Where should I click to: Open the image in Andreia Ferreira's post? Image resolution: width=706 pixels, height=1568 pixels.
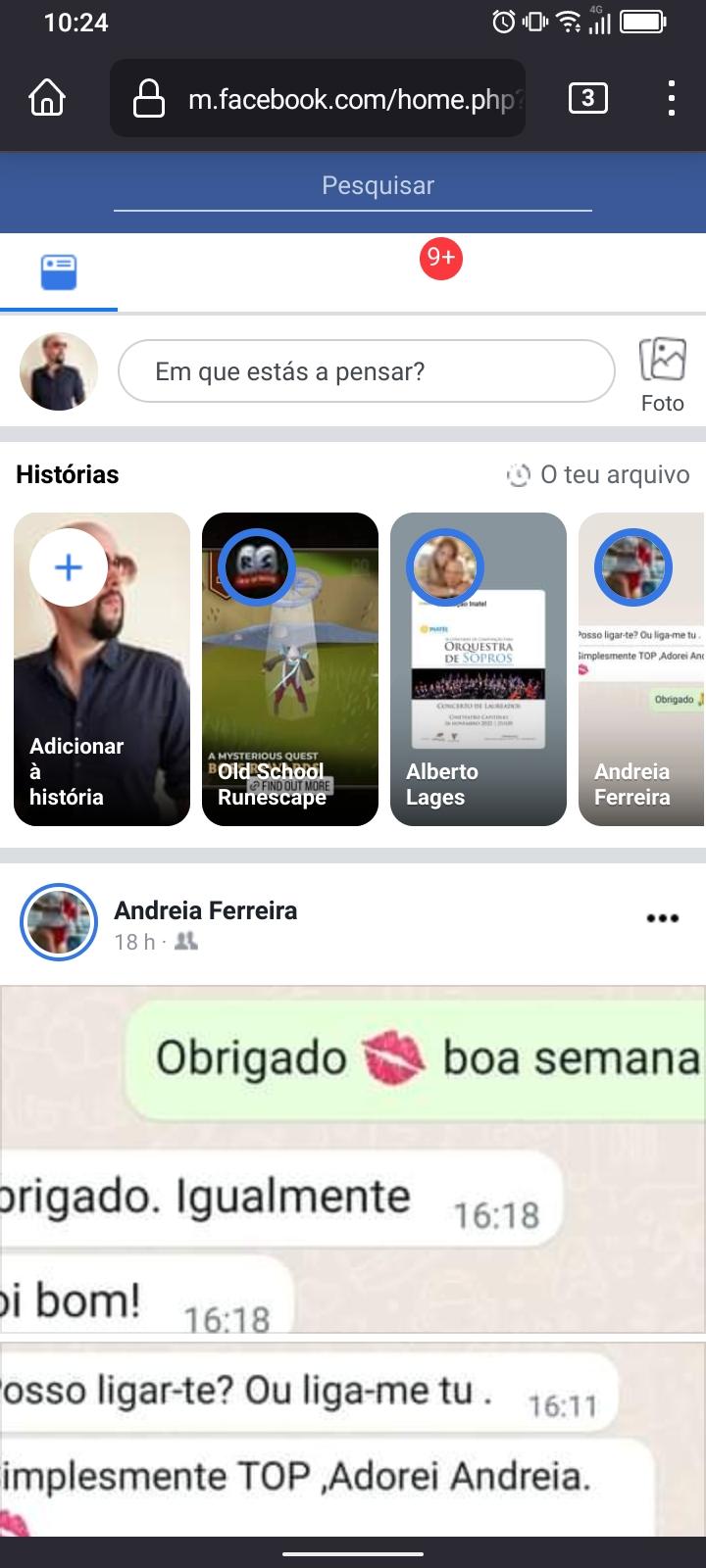click(353, 1260)
